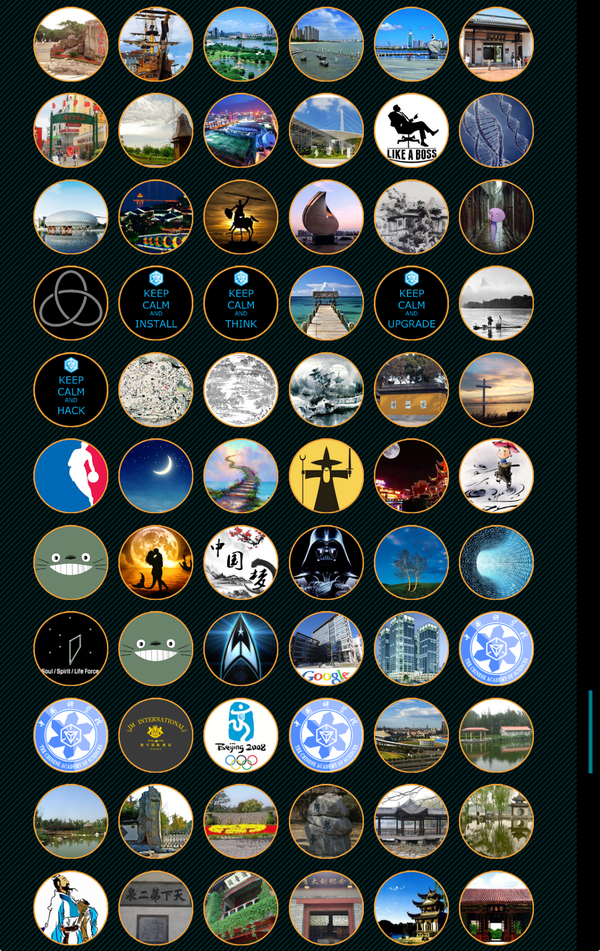Tap the Beijing 2008 Olympics badge
Viewport: 600px width, 951px height.
(241, 735)
